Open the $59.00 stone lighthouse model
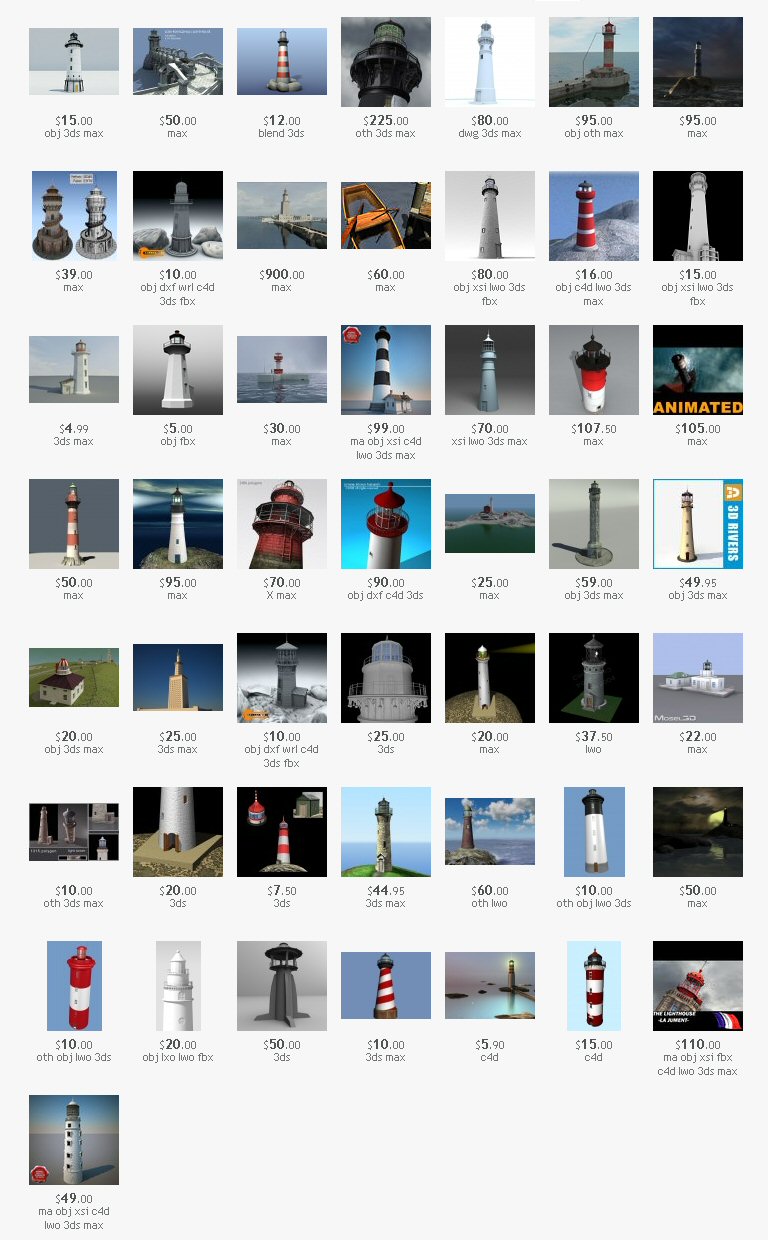Viewport: 768px width, 1240px height. pos(594,524)
